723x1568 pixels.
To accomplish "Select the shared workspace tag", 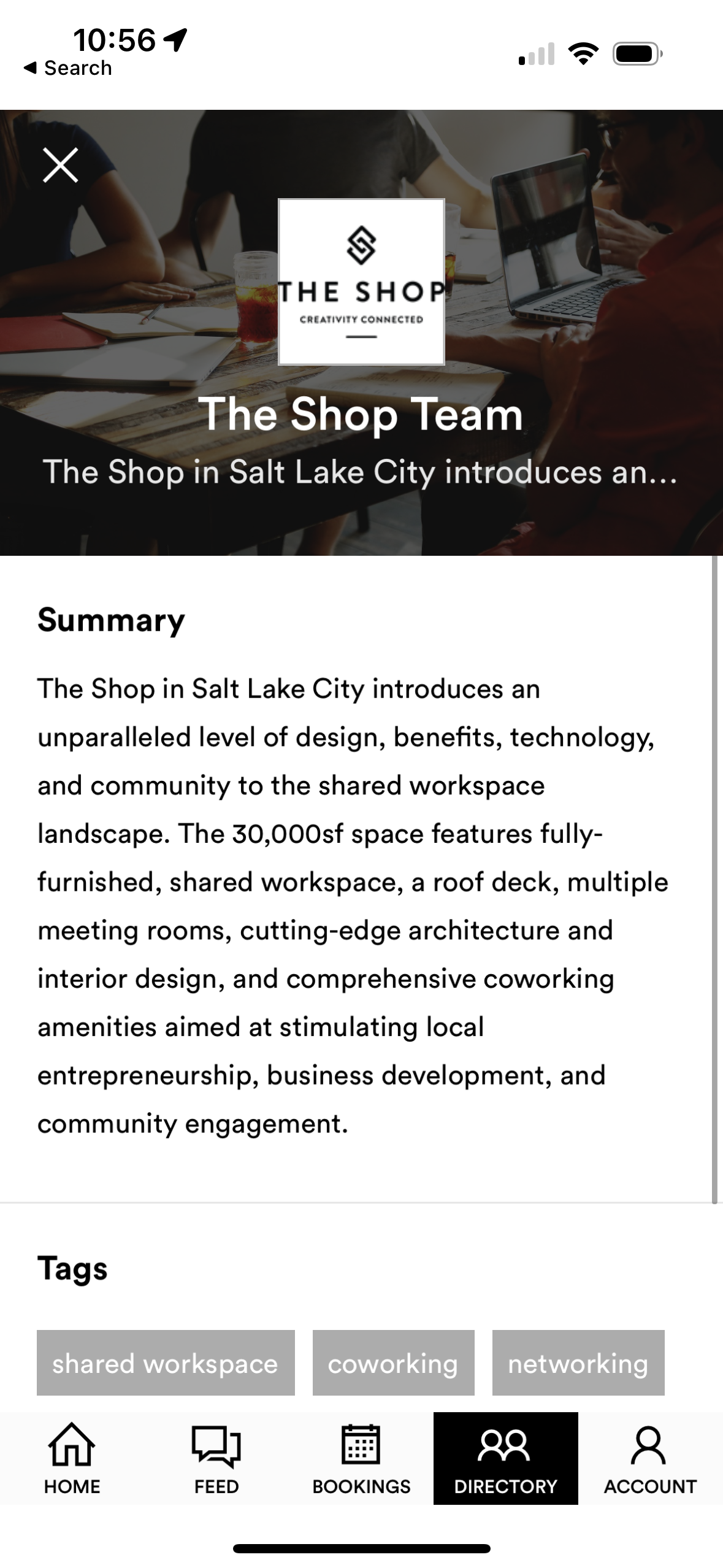I will point(166,1363).
